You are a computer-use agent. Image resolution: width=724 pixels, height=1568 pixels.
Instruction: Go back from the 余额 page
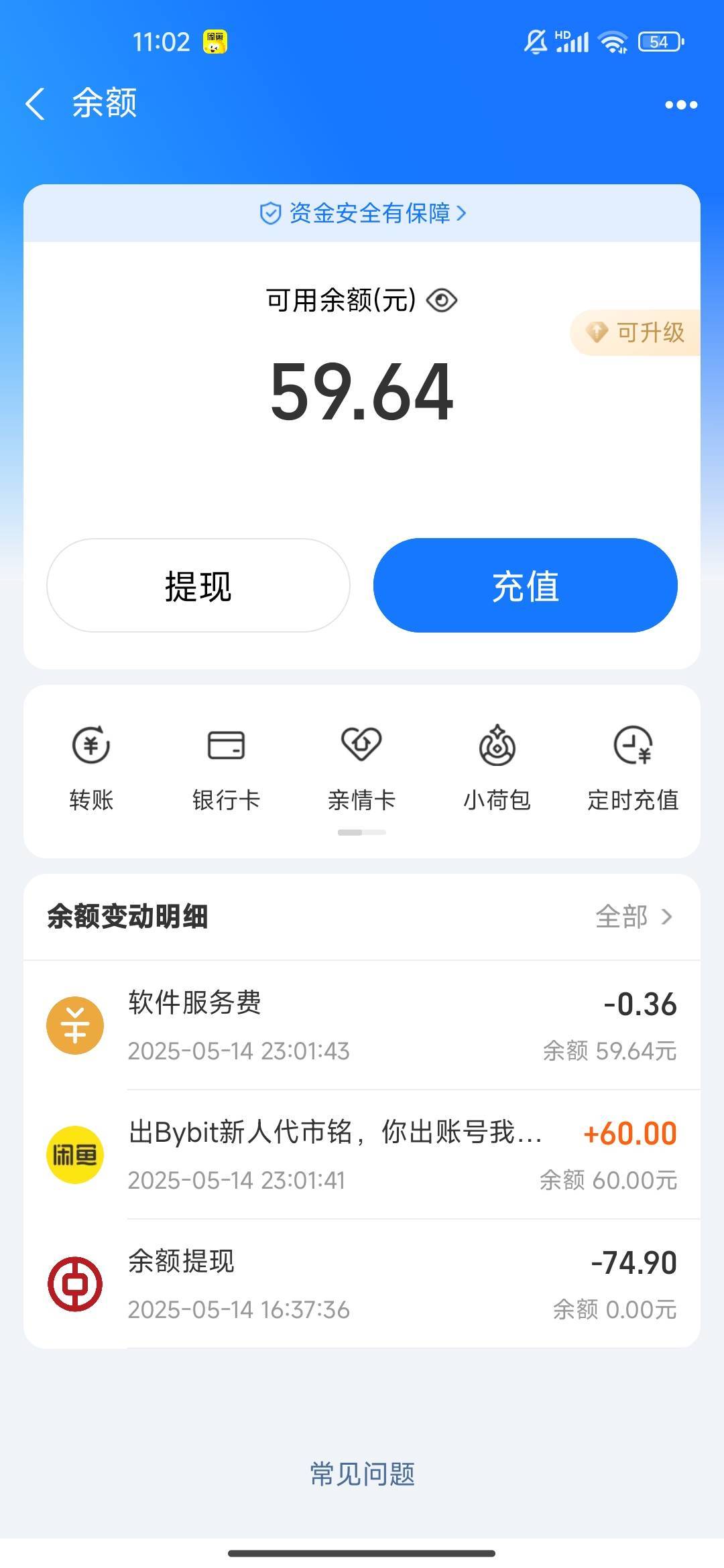[x=35, y=104]
